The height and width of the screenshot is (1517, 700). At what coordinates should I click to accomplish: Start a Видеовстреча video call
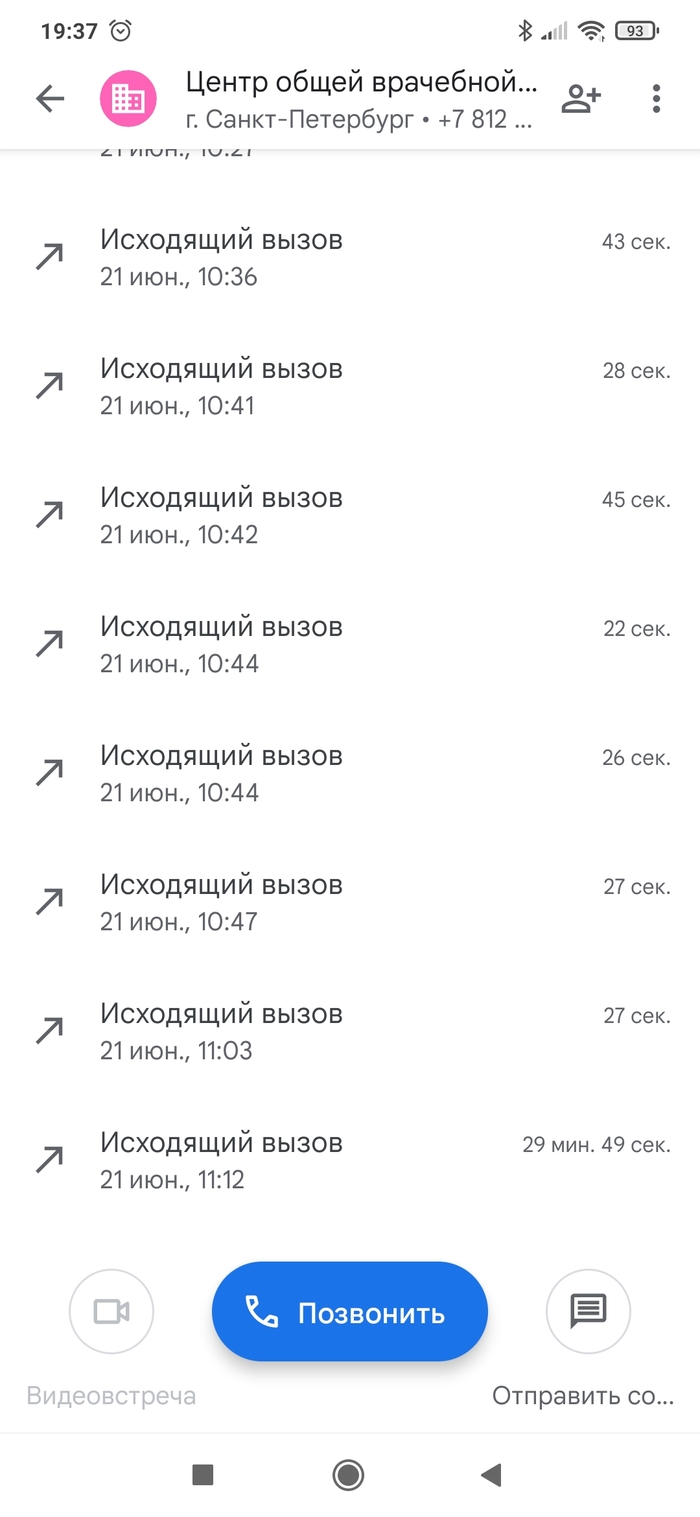point(111,1311)
